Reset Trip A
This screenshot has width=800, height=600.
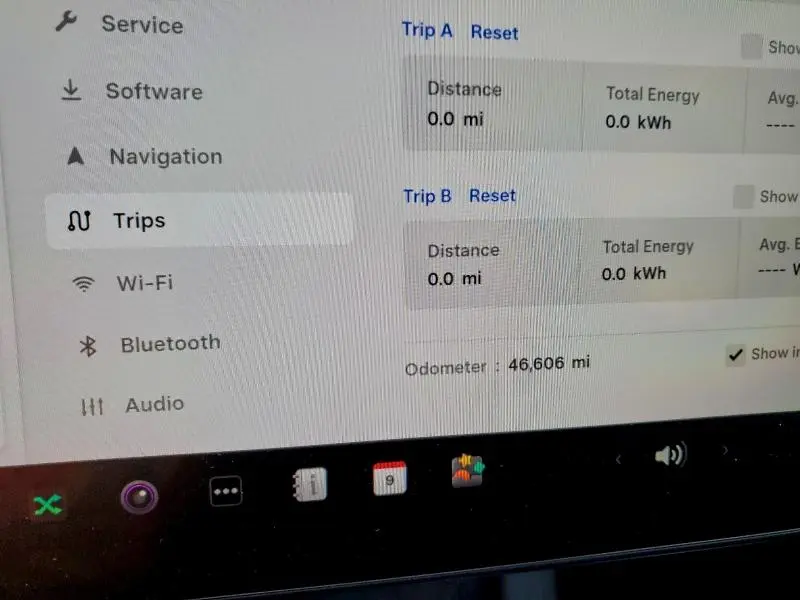(494, 33)
